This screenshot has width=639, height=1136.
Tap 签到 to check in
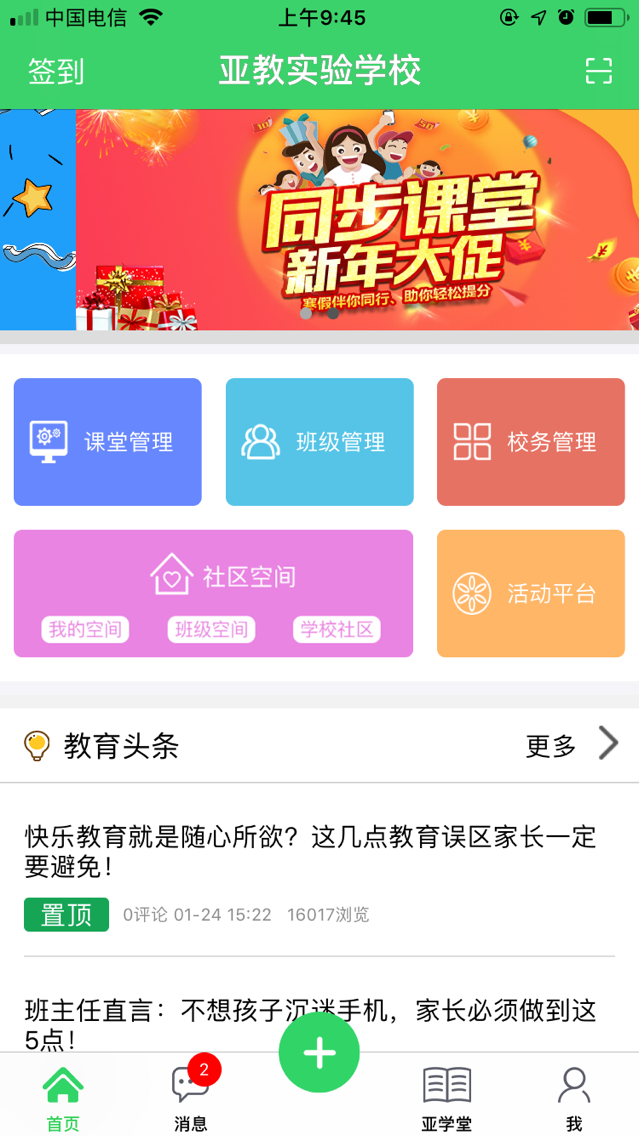pyautogui.click(x=55, y=71)
